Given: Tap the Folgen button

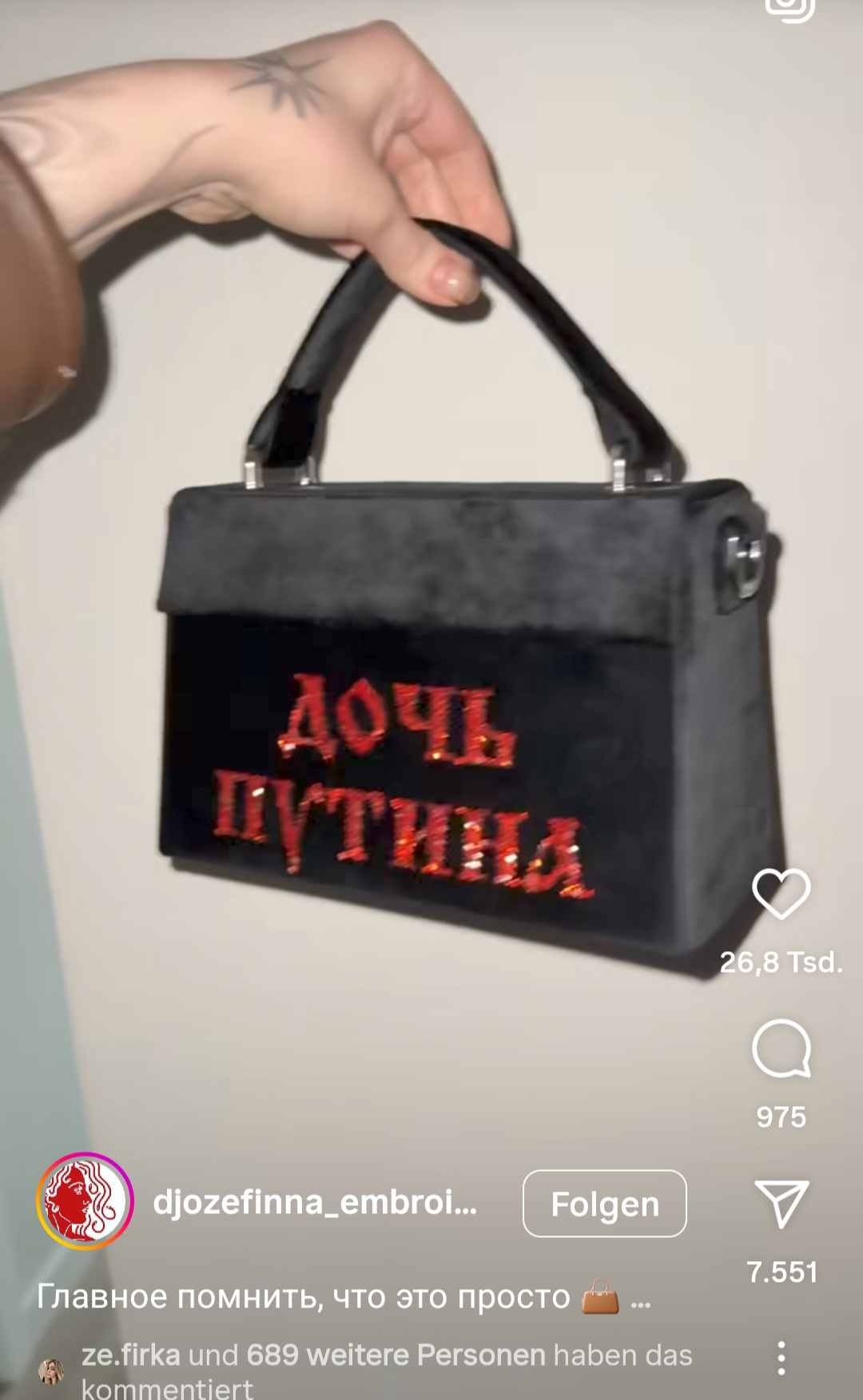Looking at the screenshot, I should click(604, 1204).
